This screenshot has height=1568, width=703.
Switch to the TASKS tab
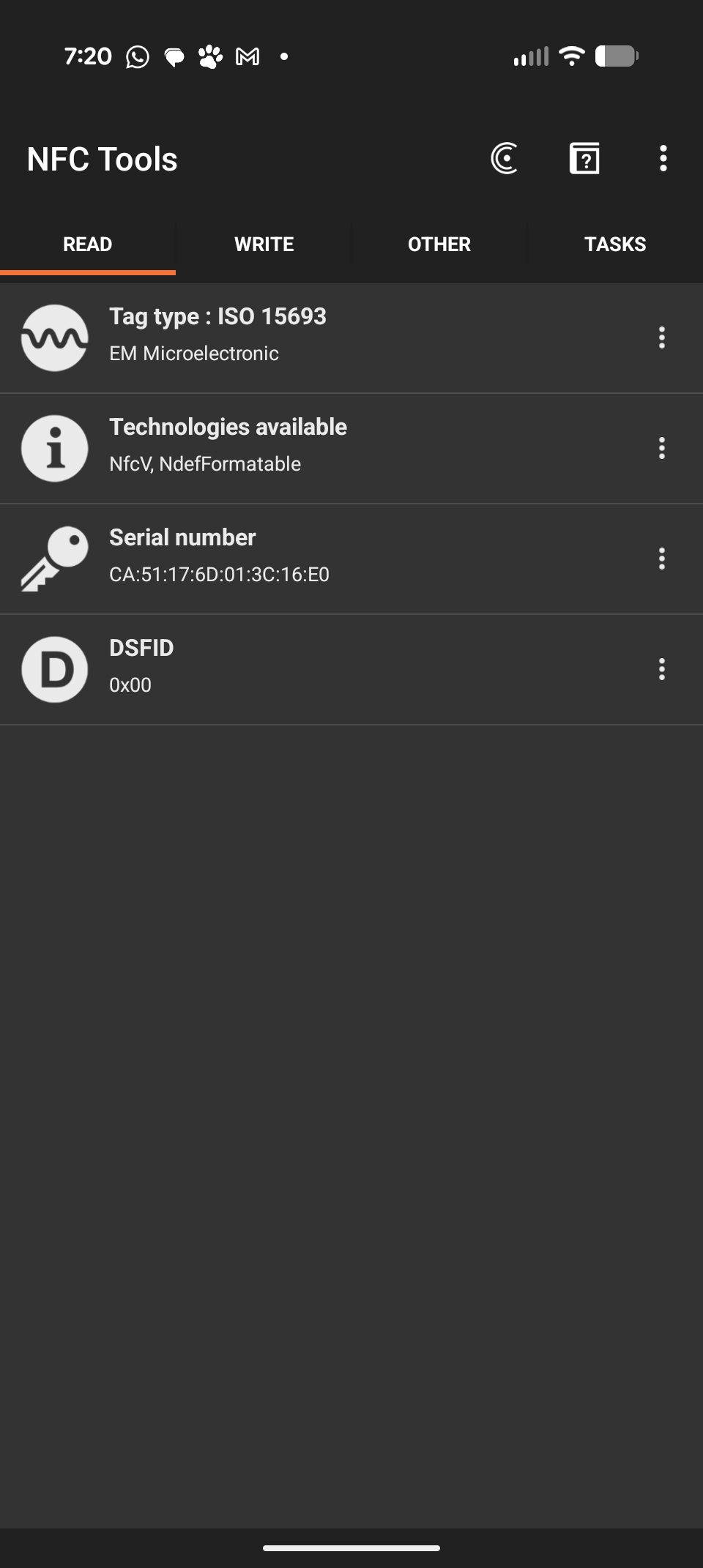click(x=614, y=244)
